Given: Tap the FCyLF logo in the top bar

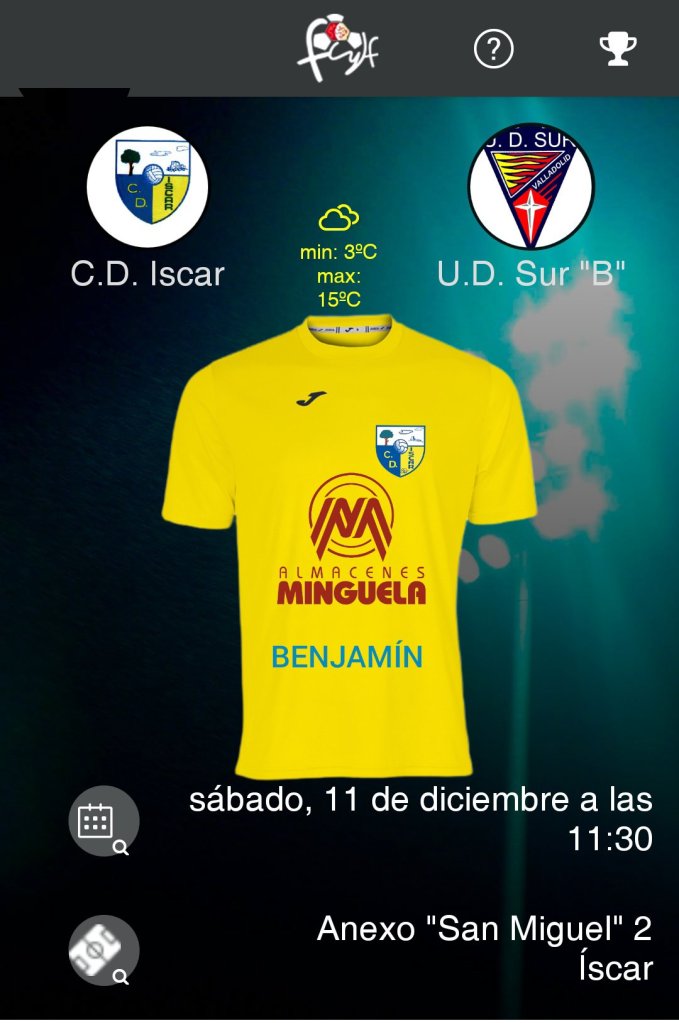Looking at the screenshot, I should click(337, 47).
